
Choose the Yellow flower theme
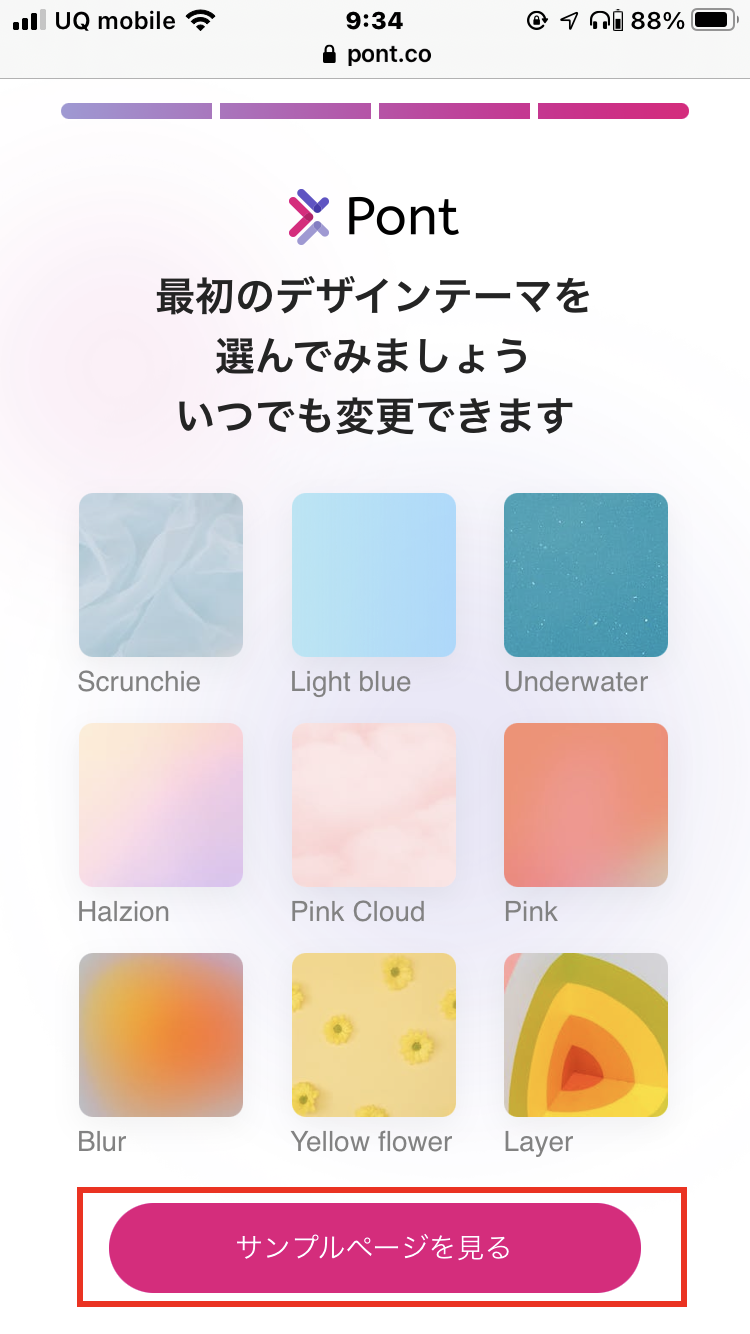pos(374,1035)
